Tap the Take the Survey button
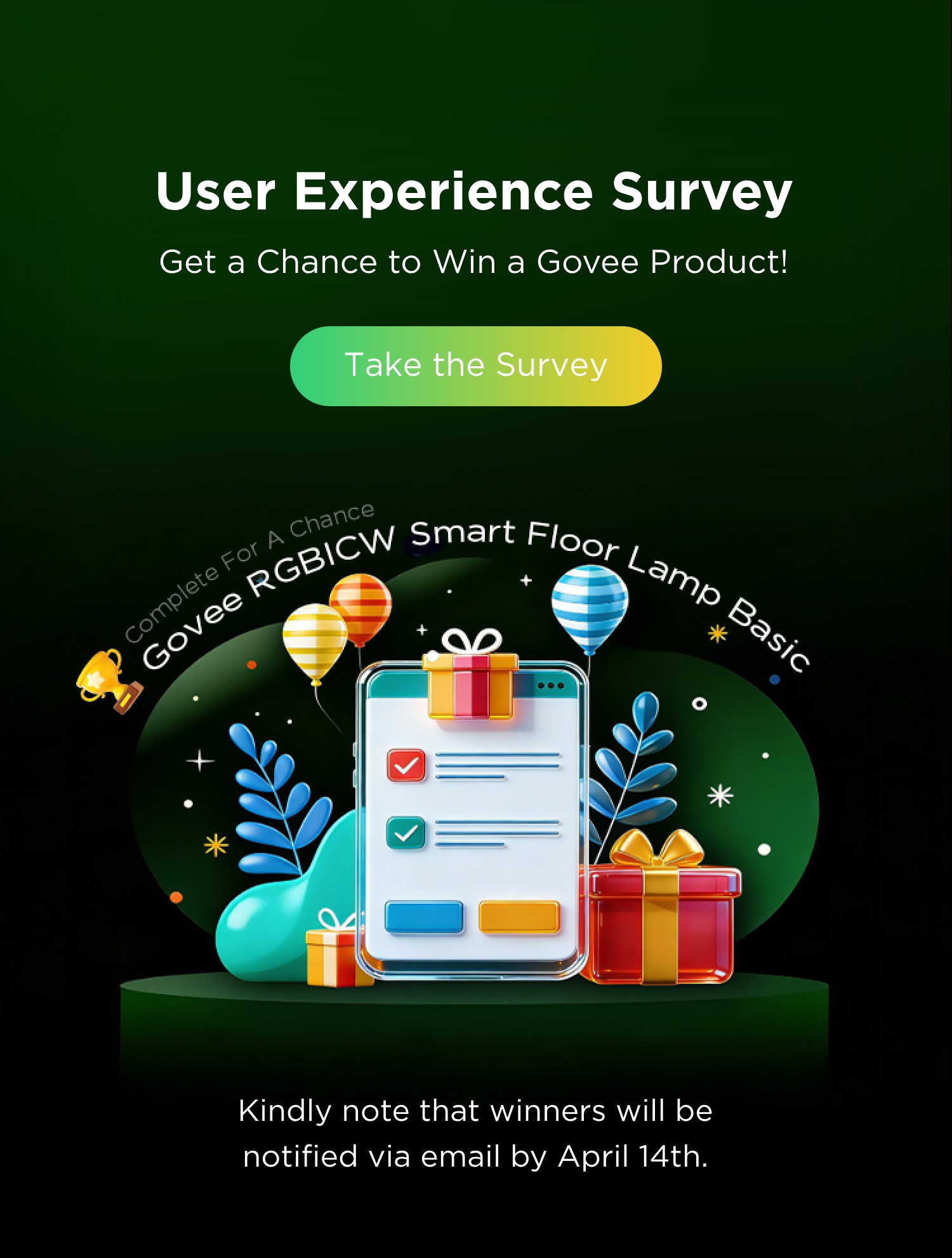 [475, 366]
